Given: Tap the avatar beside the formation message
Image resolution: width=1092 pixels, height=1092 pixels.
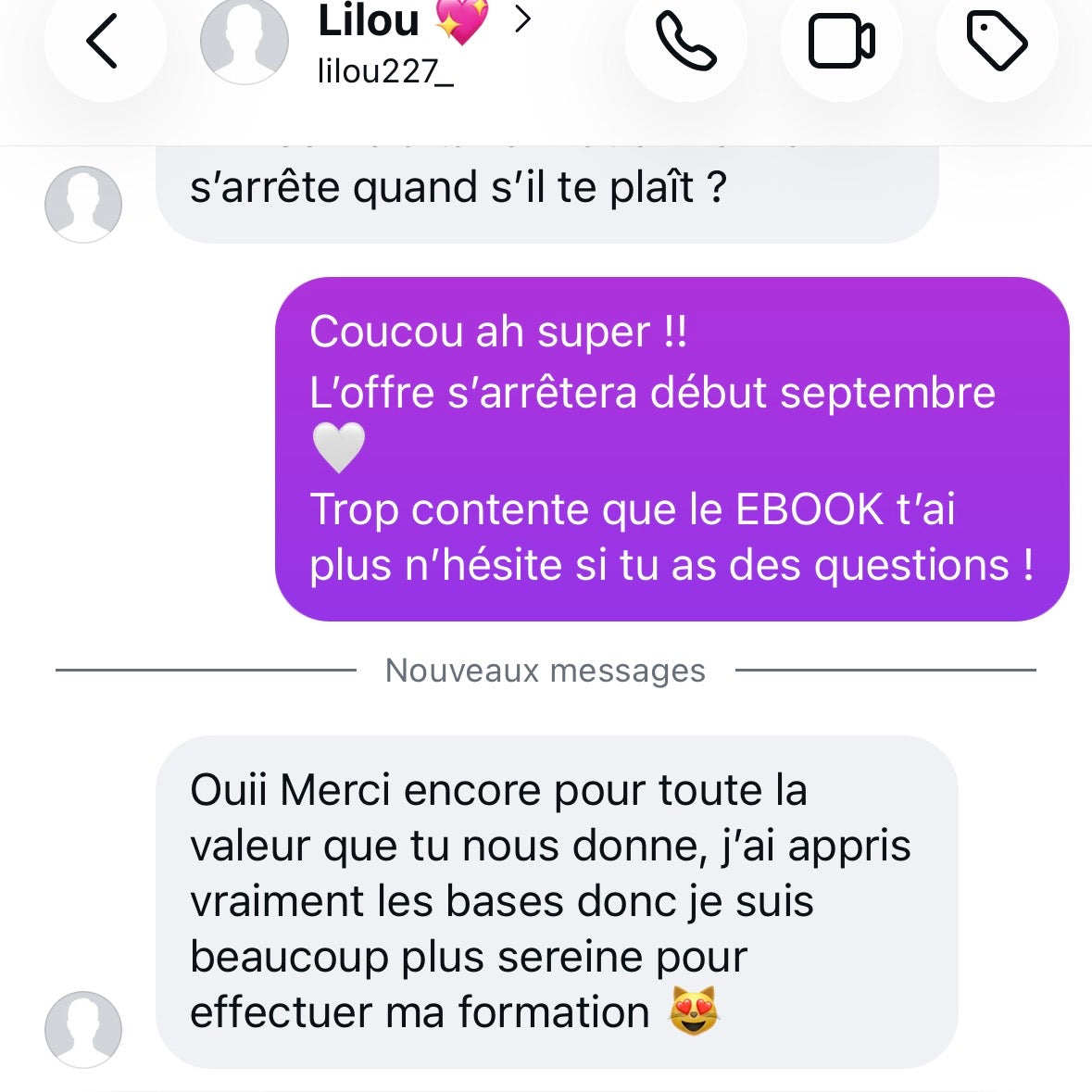Looking at the screenshot, I should (83, 1029).
